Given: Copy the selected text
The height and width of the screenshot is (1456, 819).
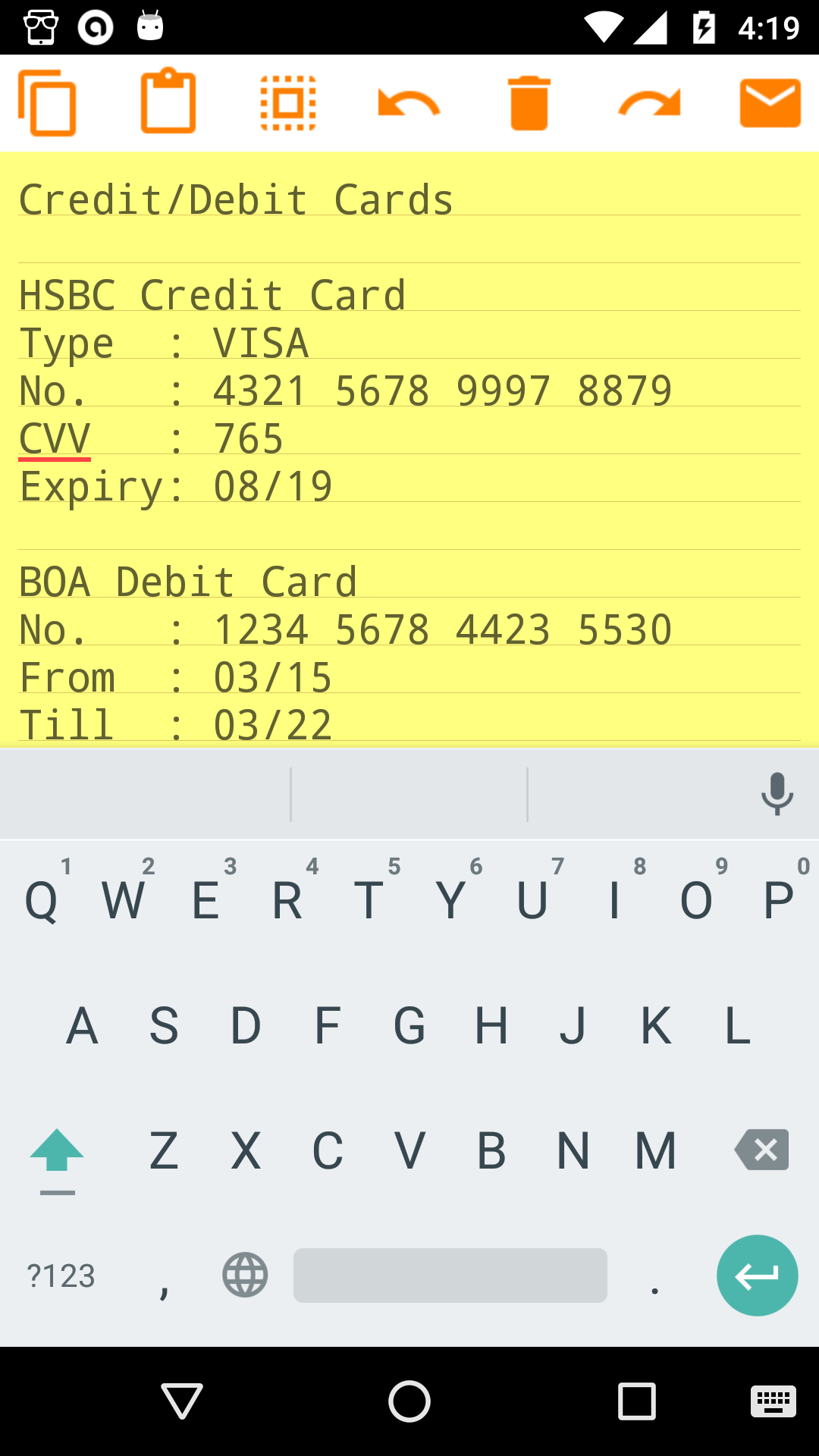Looking at the screenshot, I should 47,102.
